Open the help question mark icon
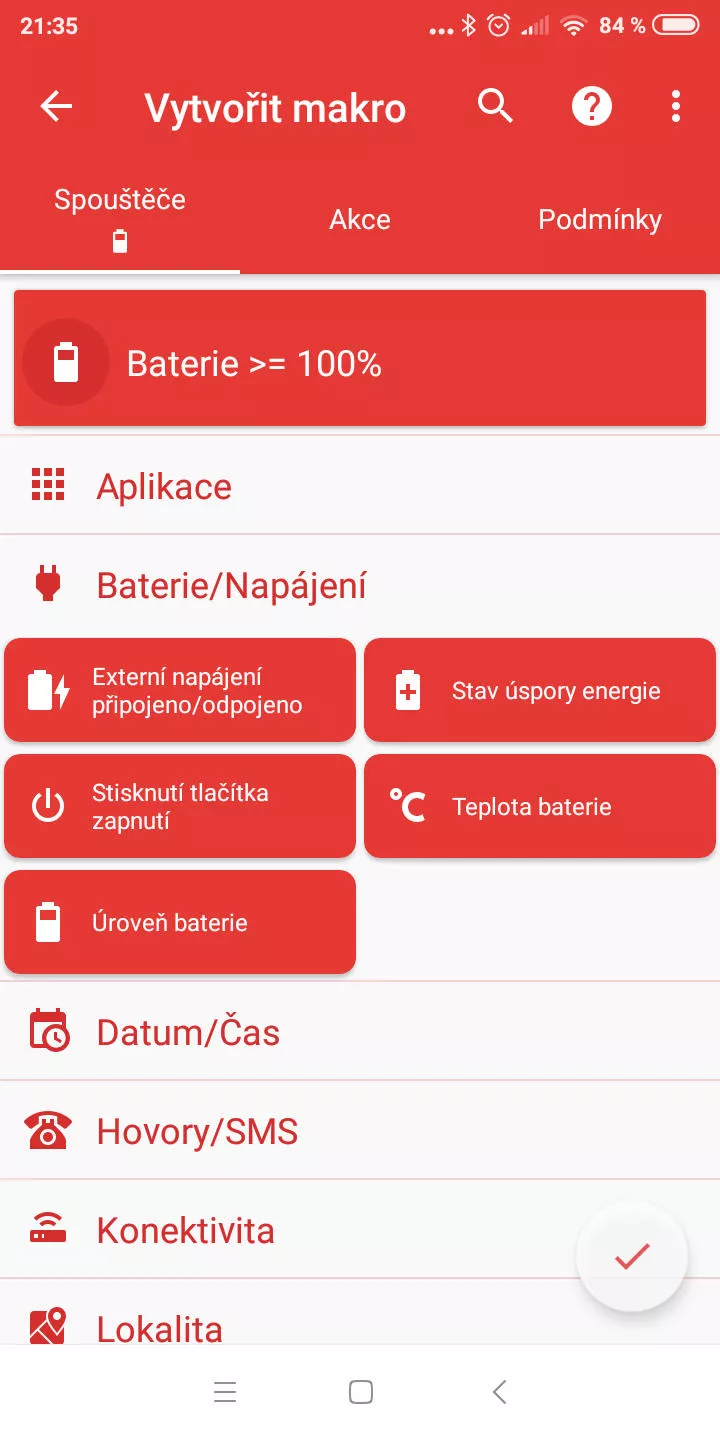The width and height of the screenshot is (720, 1440). click(x=591, y=106)
